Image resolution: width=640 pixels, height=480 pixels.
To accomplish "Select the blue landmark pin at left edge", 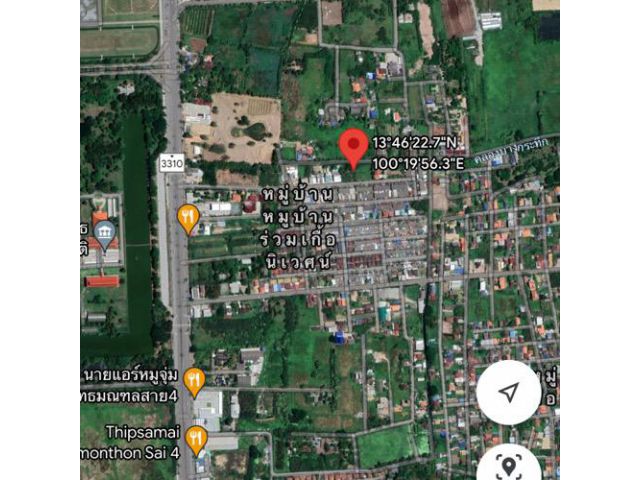I will point(105,235).
